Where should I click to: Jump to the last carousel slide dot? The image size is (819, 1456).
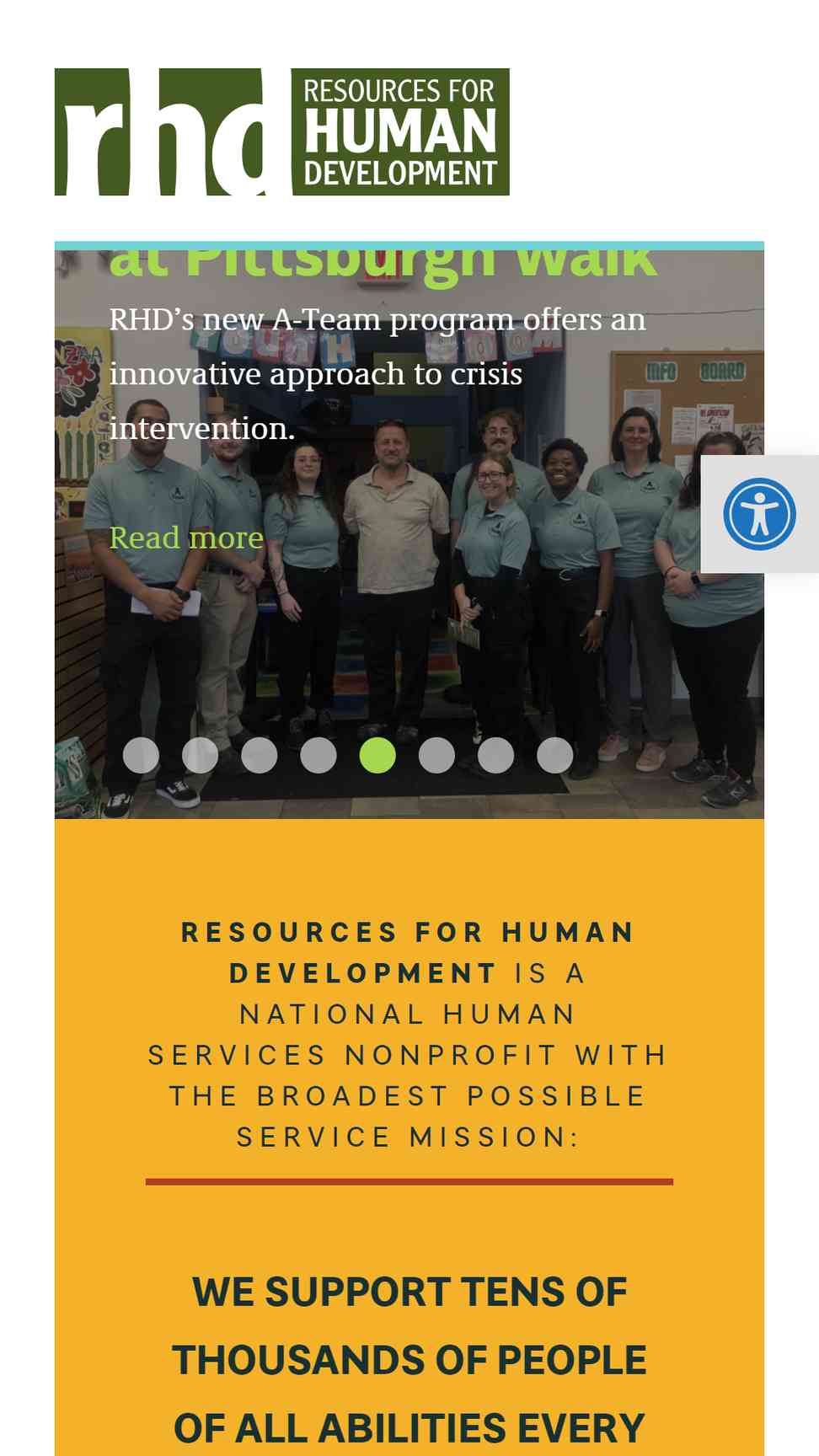click(x=555, y=755)
